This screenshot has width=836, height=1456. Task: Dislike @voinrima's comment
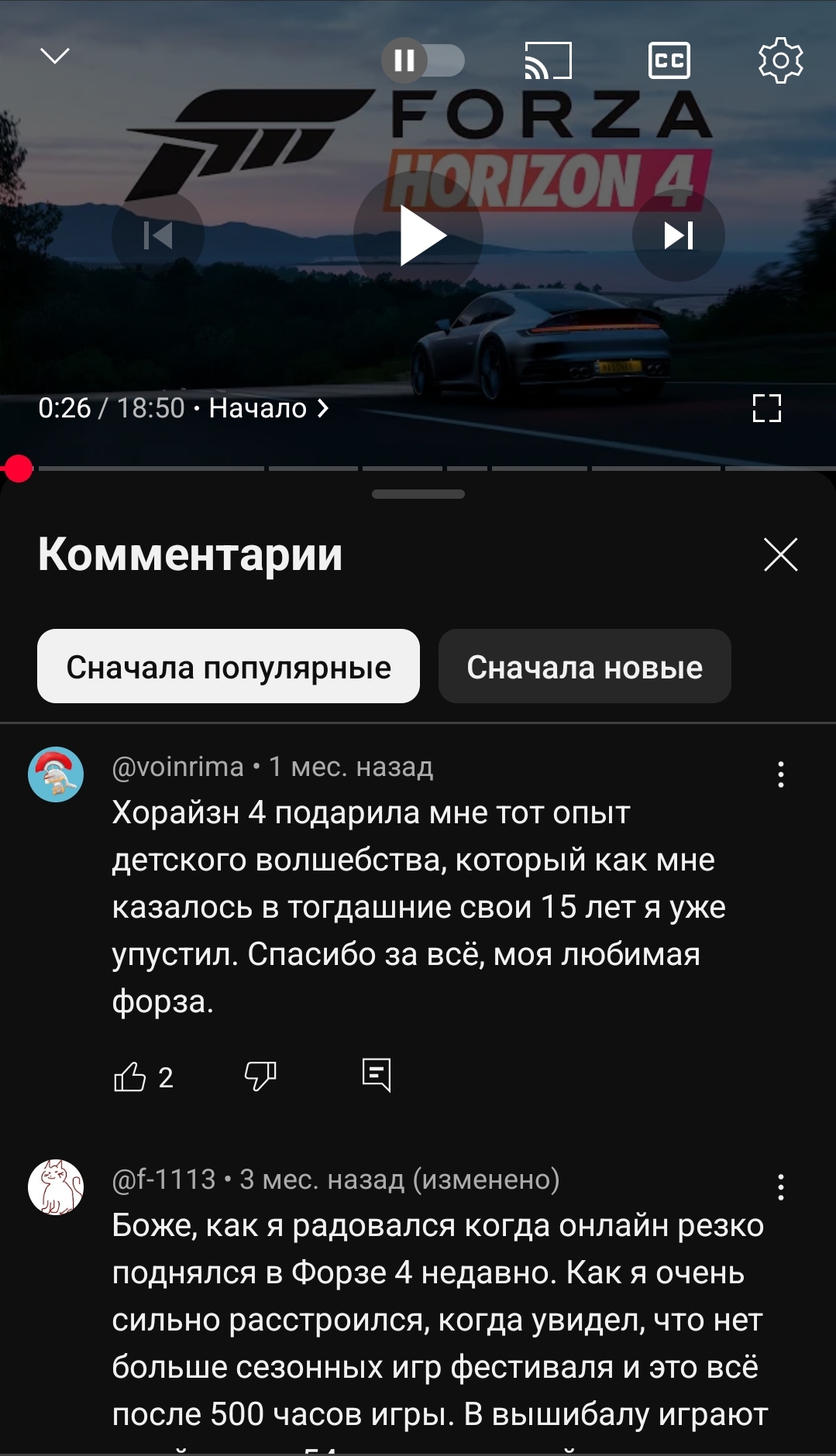click(x=260, y=1077)
